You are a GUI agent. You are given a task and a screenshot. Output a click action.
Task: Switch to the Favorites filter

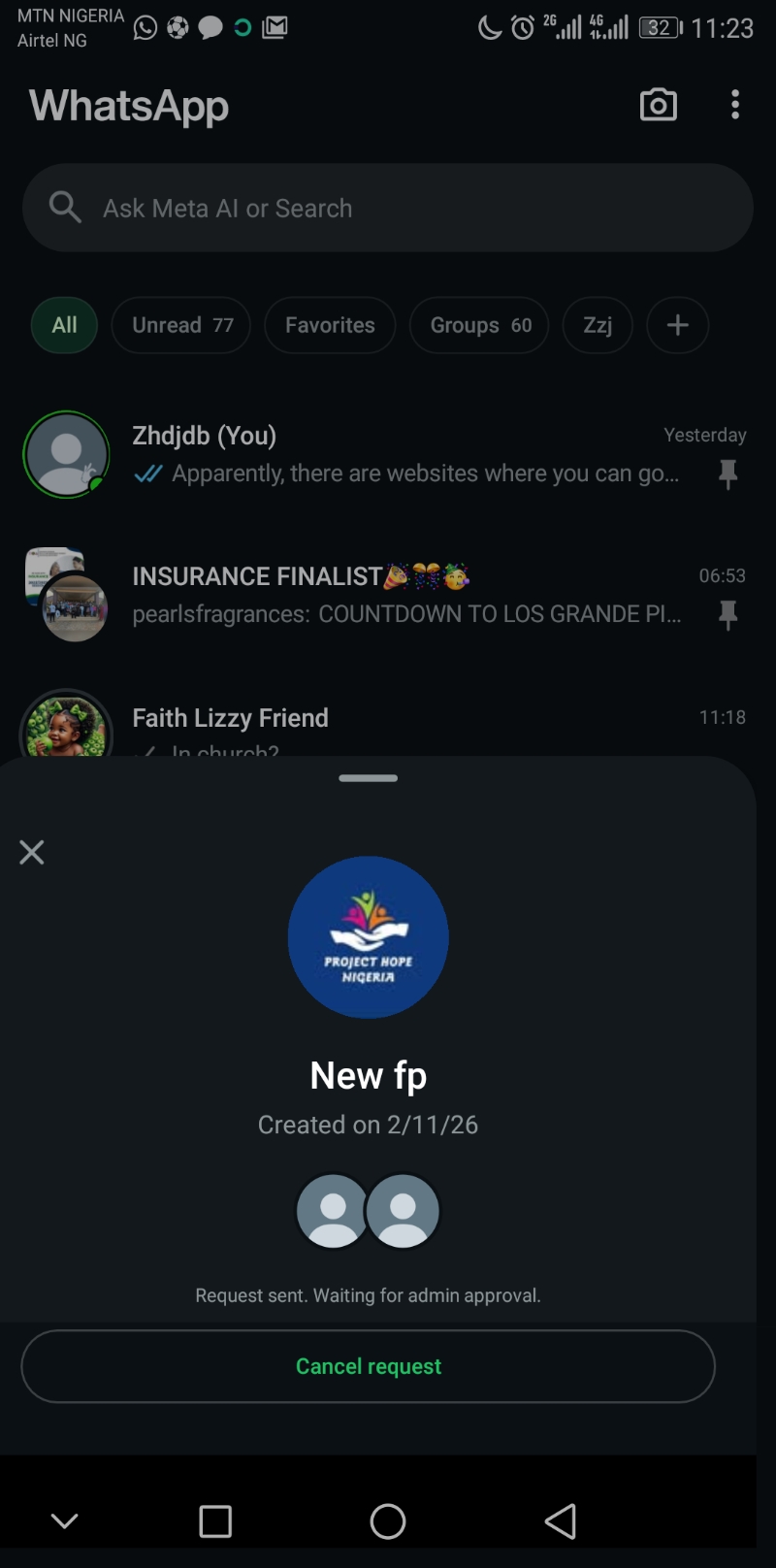pos(330,325)
